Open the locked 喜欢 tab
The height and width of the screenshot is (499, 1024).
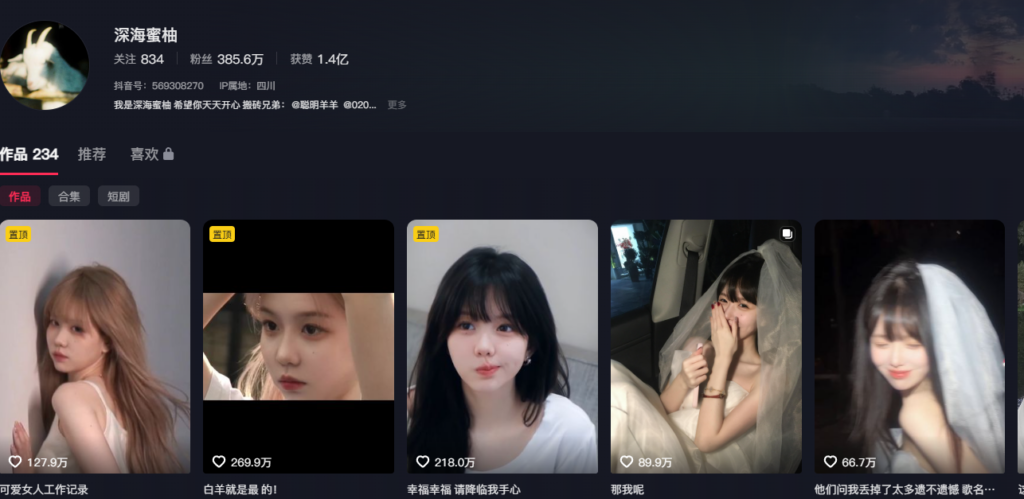pos(151,154)
